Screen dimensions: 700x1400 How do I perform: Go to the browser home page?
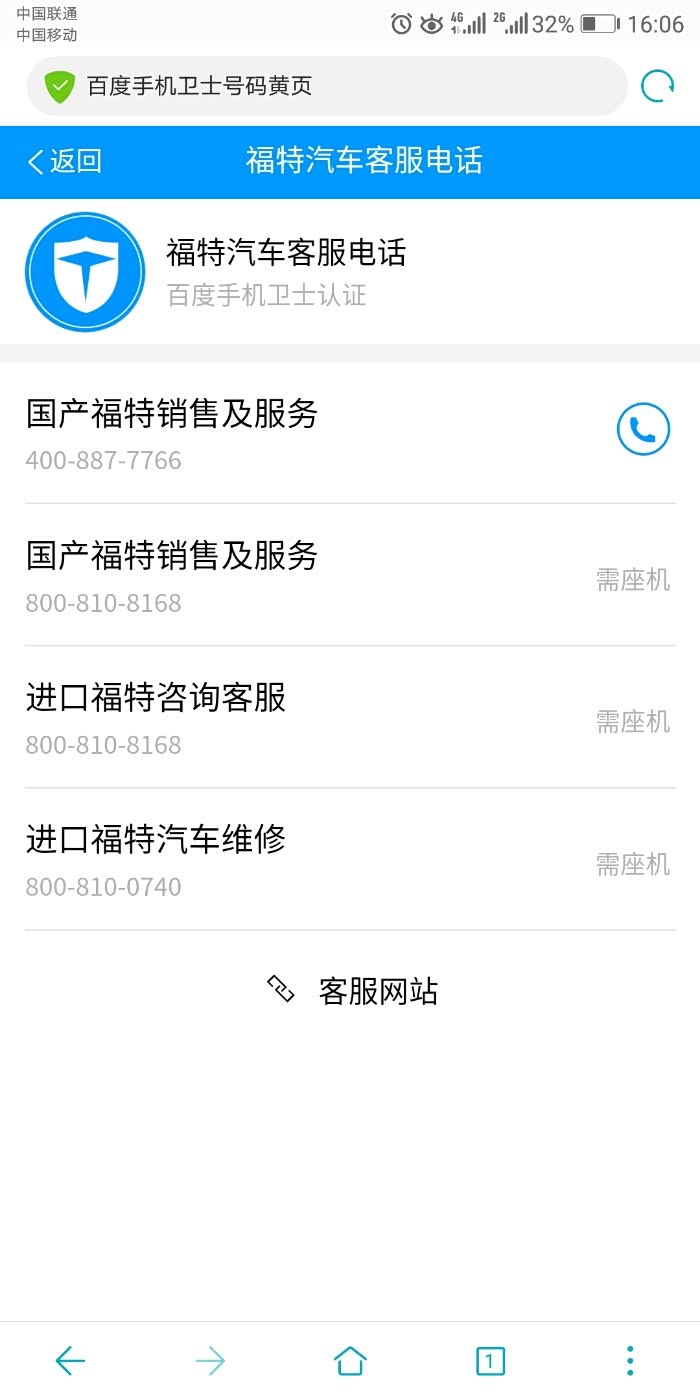(x=350, y=1360)
